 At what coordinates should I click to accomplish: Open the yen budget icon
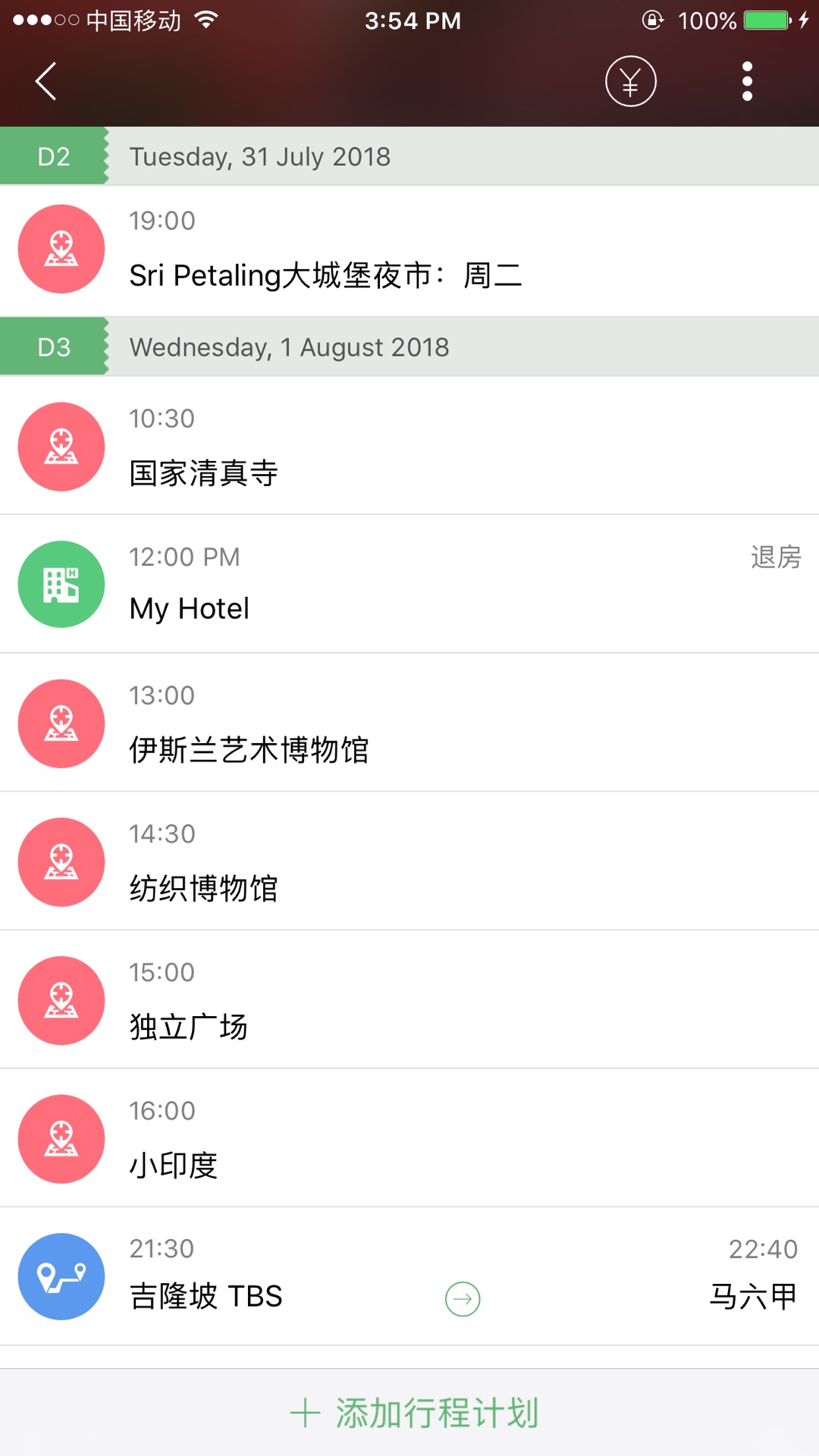(630, 81)
